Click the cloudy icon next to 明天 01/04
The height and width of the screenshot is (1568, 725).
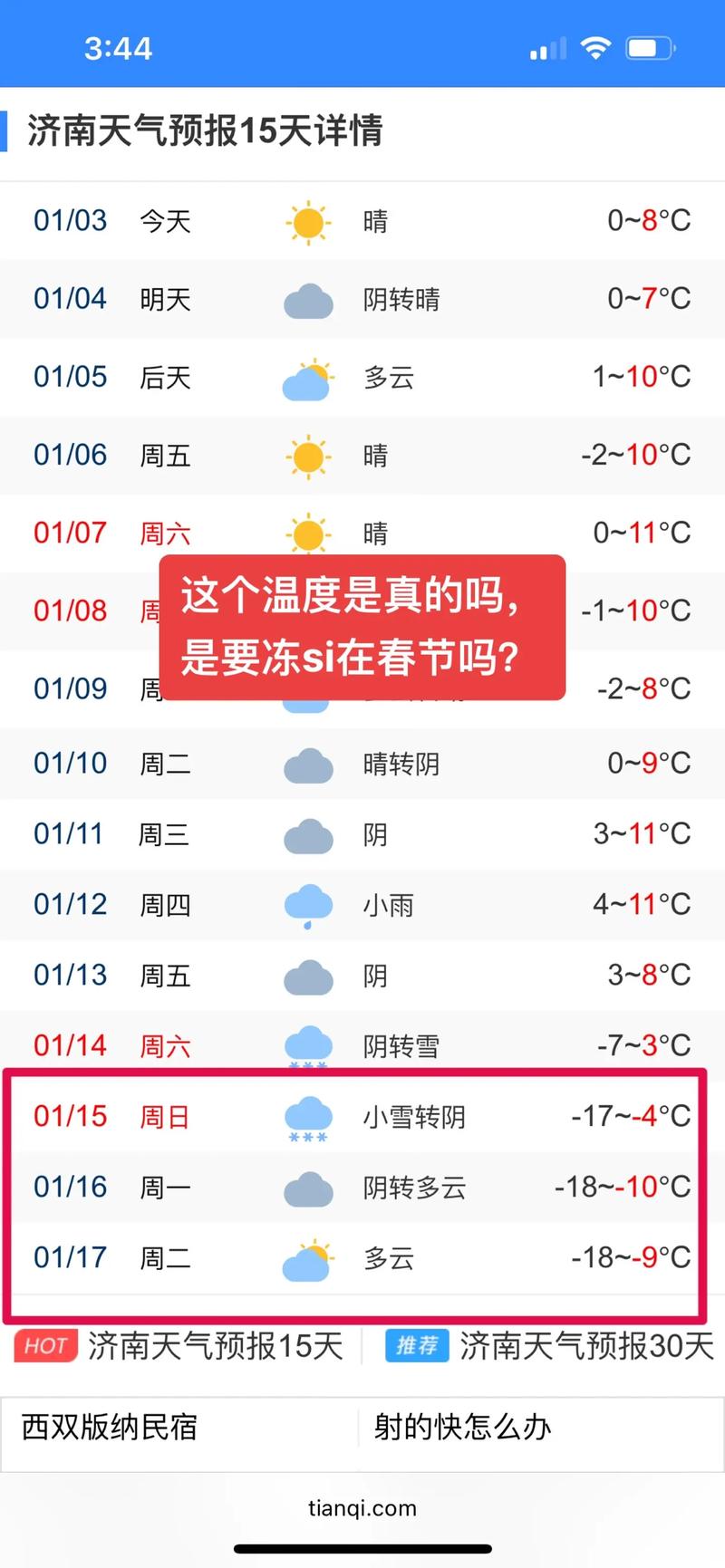coord(308,300)
